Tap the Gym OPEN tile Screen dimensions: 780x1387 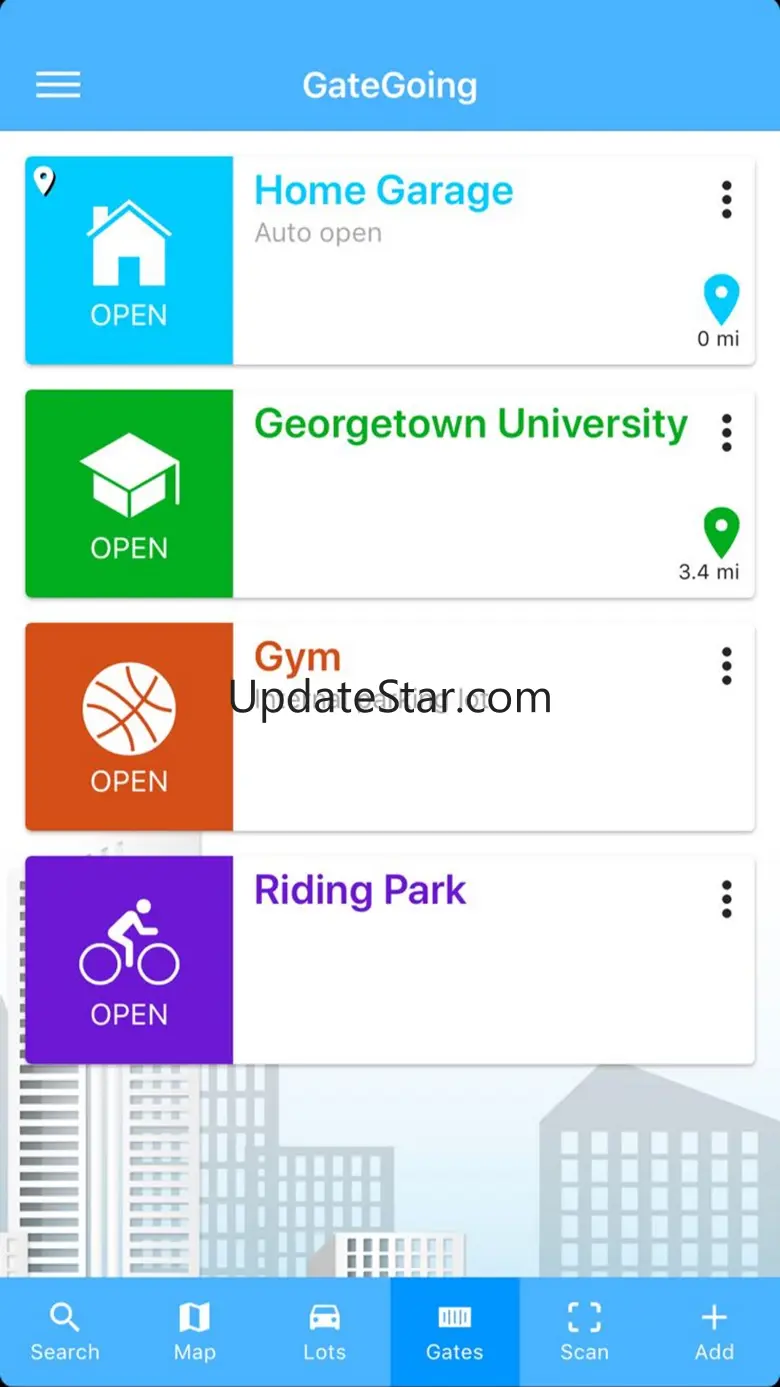click(x=129, y=726)
